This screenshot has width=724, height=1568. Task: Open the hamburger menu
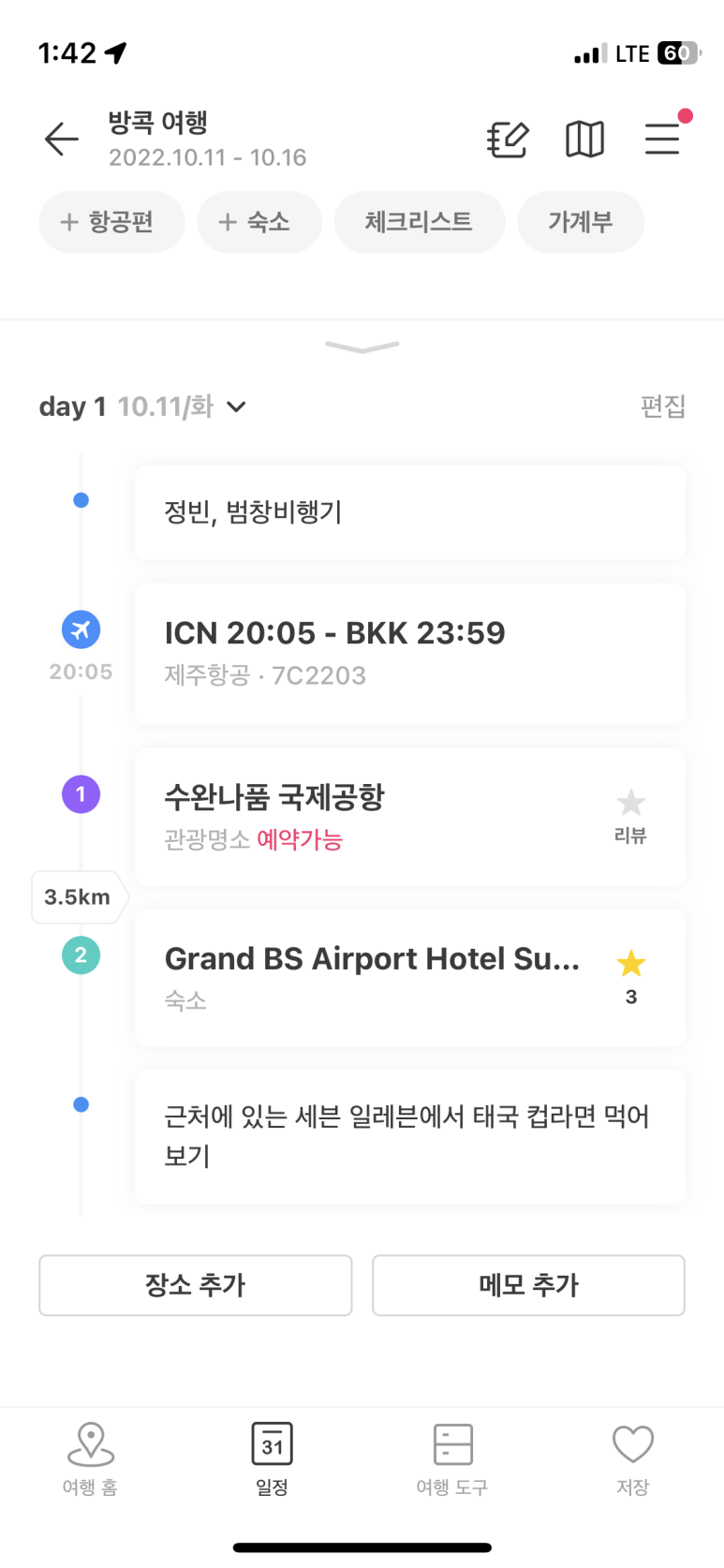click(x=662, y=140)
